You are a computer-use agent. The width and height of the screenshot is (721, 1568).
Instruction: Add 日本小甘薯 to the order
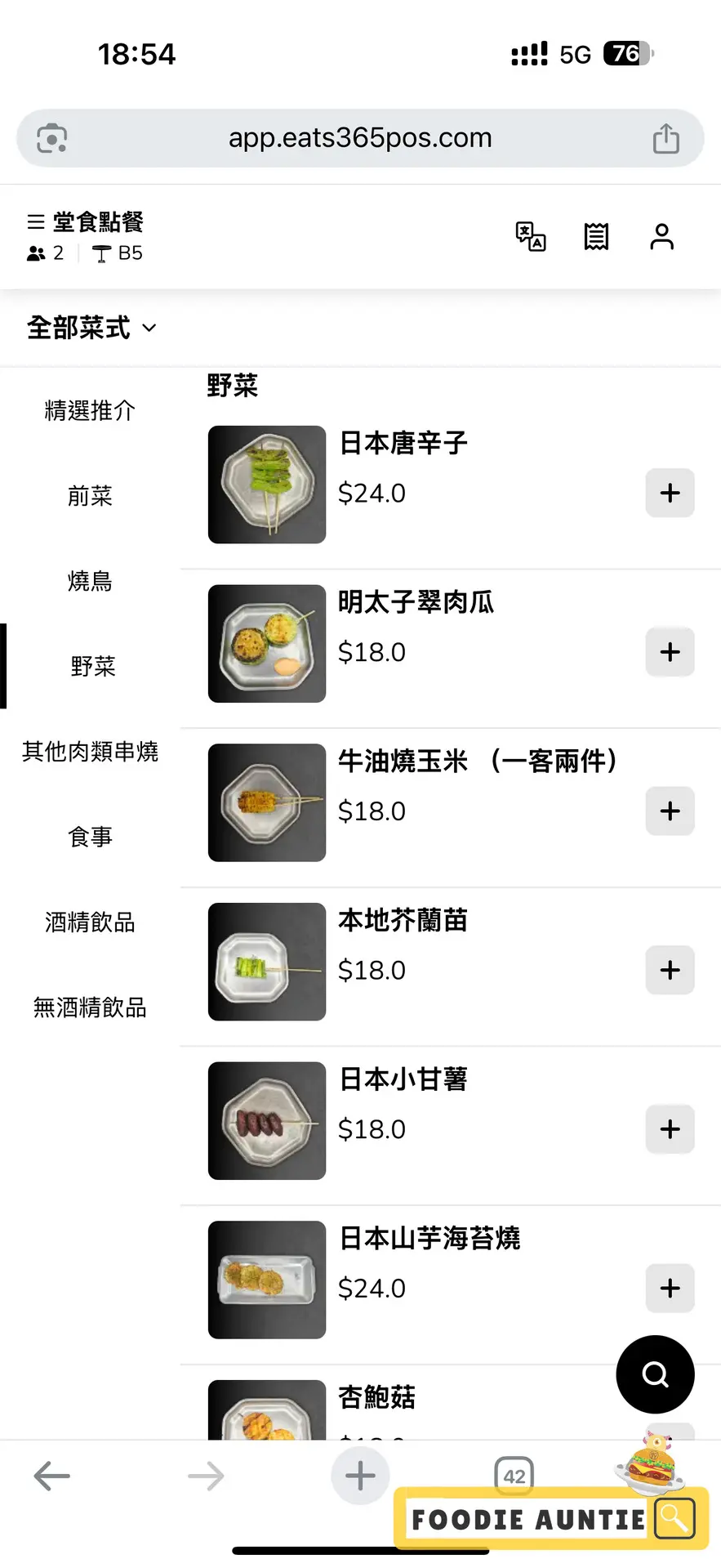click(x=670, y=1129)
